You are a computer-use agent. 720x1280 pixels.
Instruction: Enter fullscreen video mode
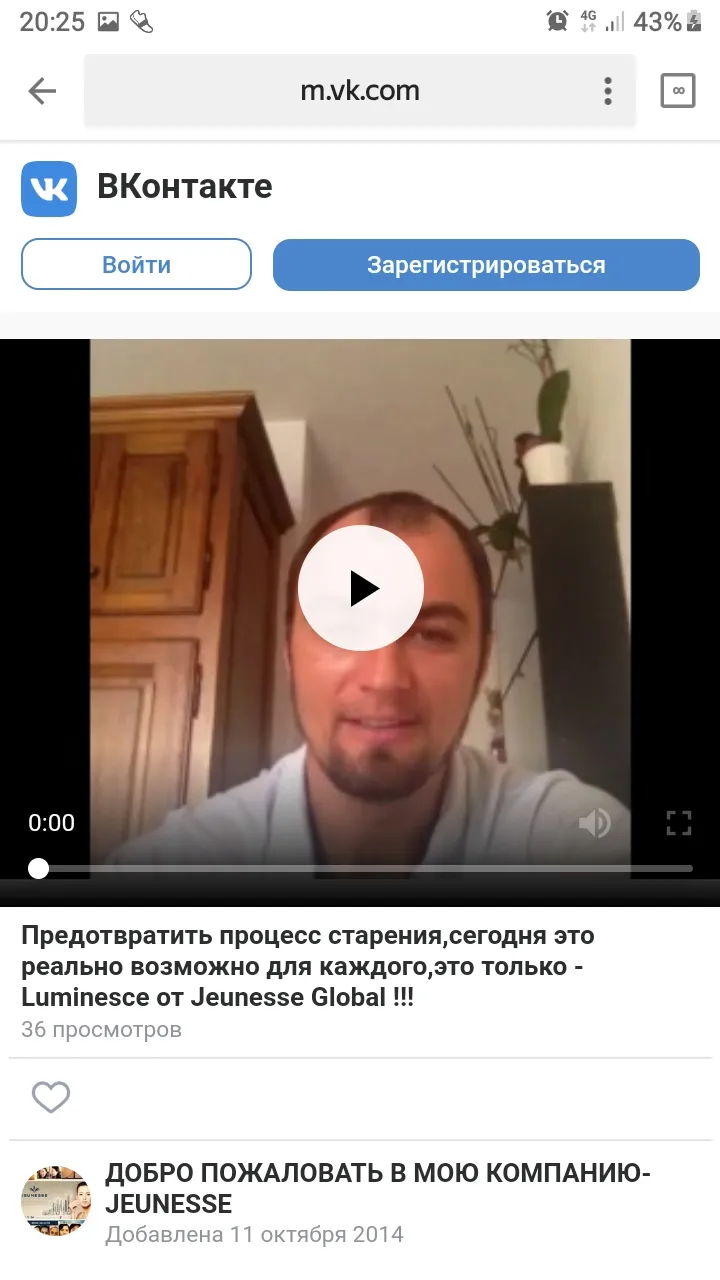[679, 823]
